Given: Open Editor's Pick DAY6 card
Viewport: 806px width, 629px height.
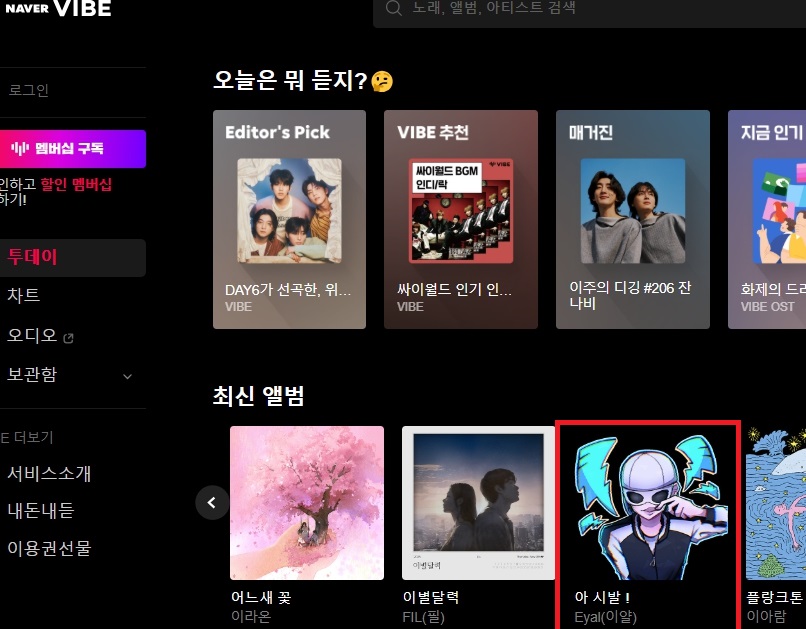Looking at the screenshot, I should click(289, 220).
